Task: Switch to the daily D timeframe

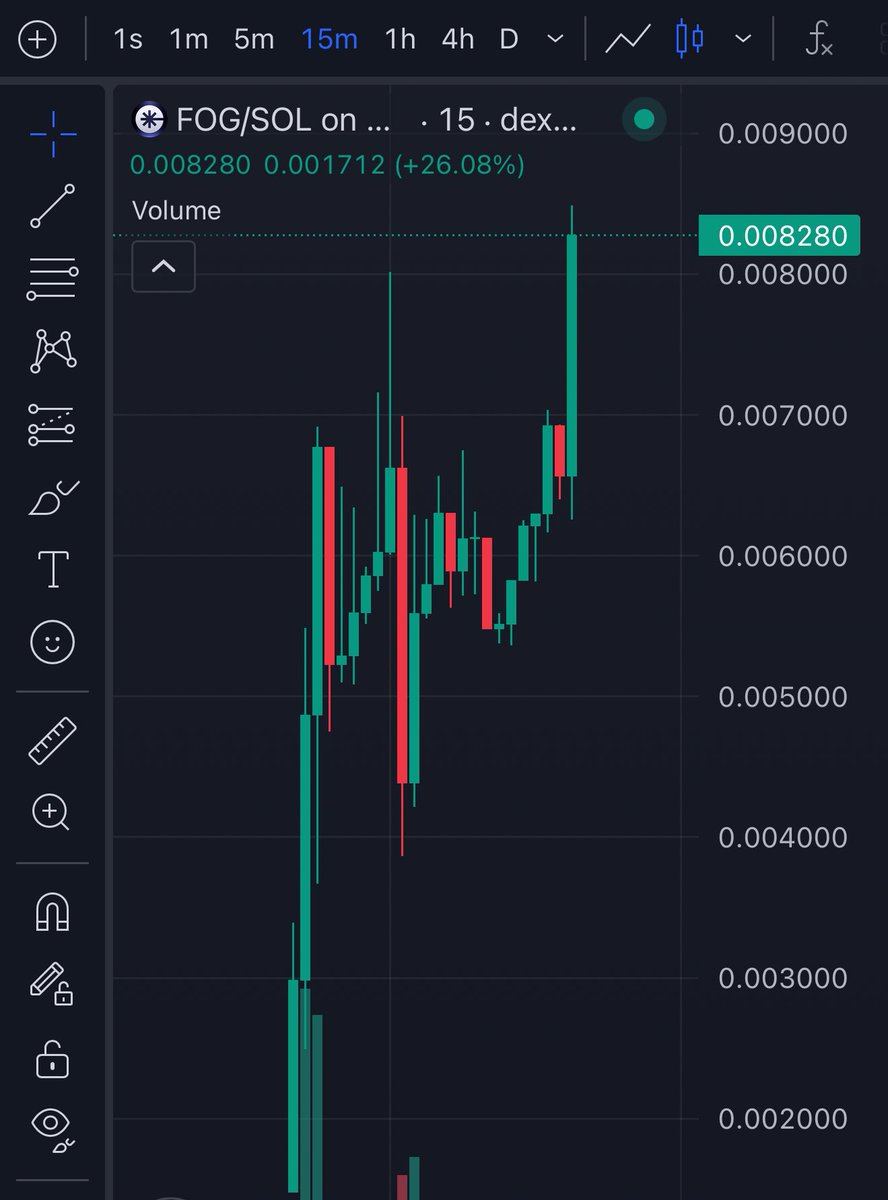Action: tap(509, 40)
